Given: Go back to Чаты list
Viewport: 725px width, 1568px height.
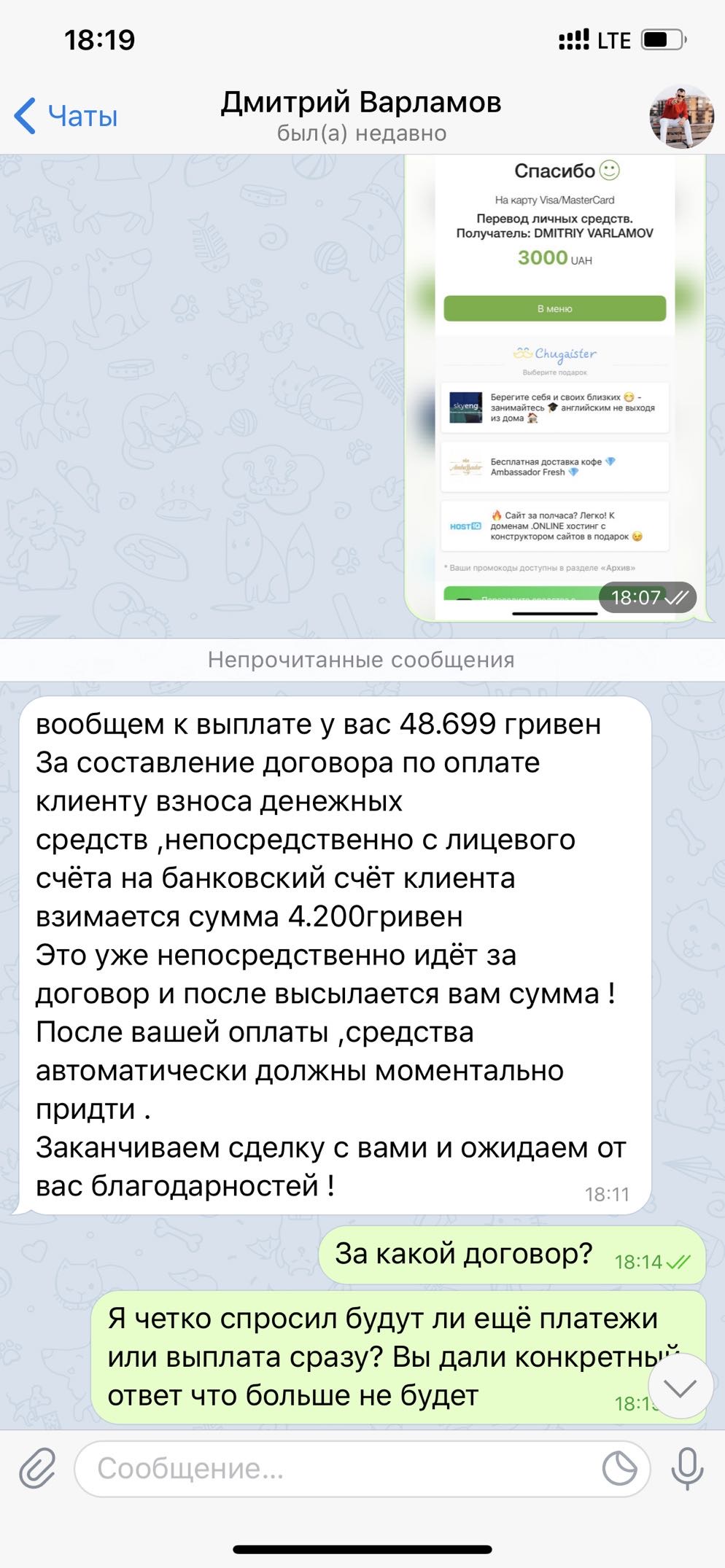Looking at the screenshot, I should point(66,116).
